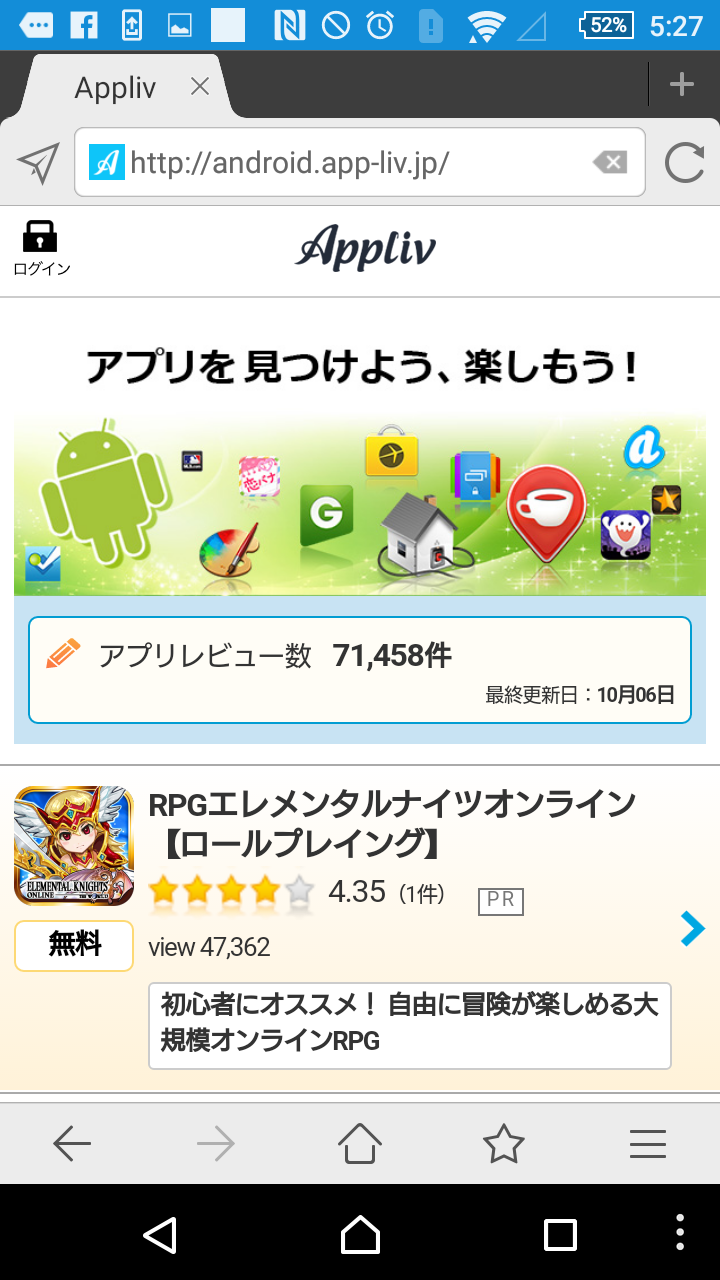Viewport: 720px width, 1280px height.
Task: Open the アプリレビュー数 review count box
Action: point(360,669)
